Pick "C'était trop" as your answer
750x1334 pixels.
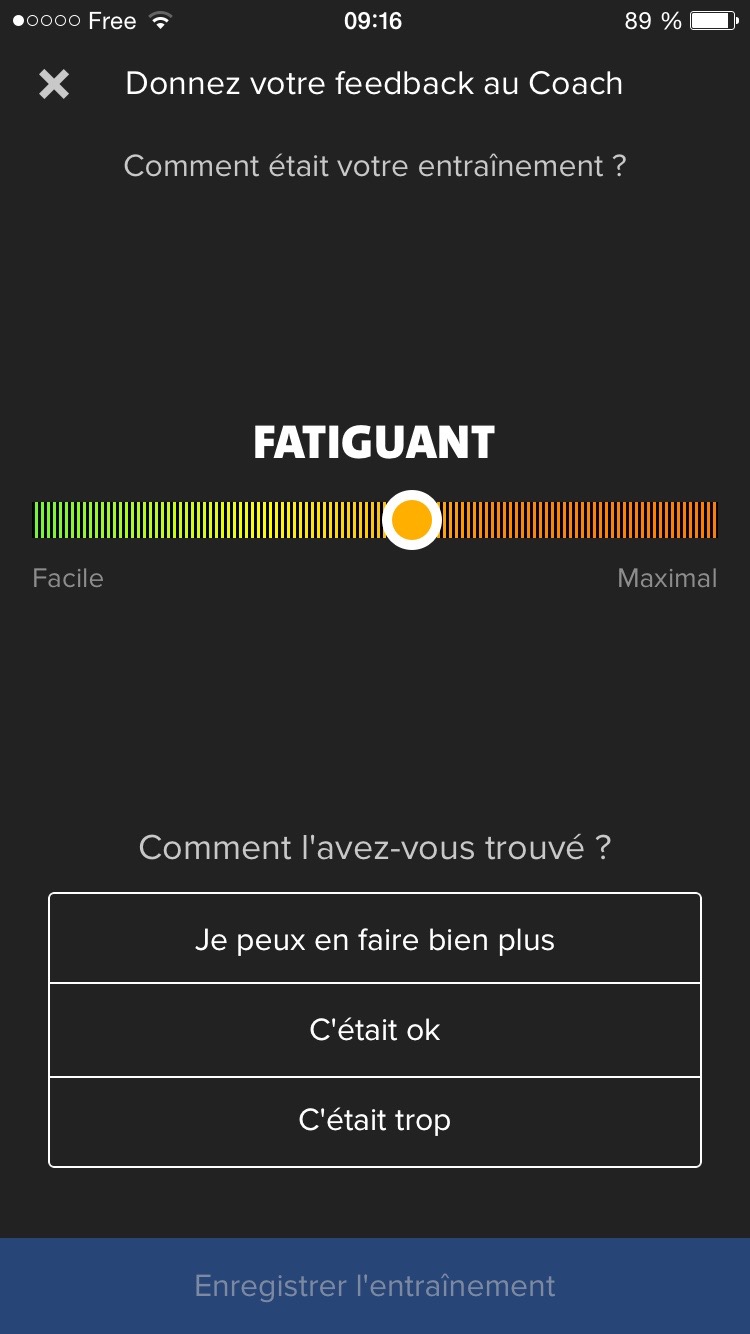click(x=375, y=1120)
